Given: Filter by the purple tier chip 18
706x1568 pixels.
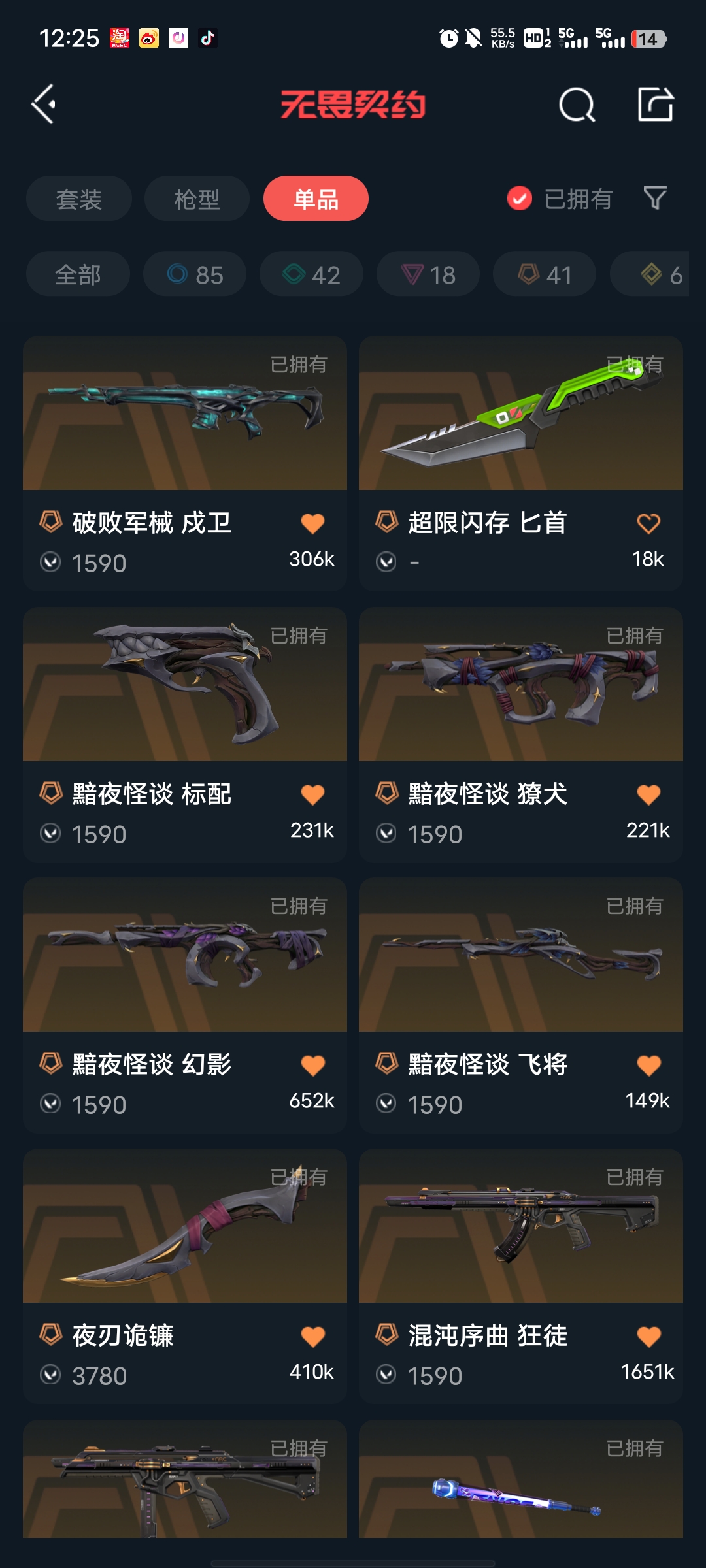Looking at the screenshot, I should click(428, 274).
